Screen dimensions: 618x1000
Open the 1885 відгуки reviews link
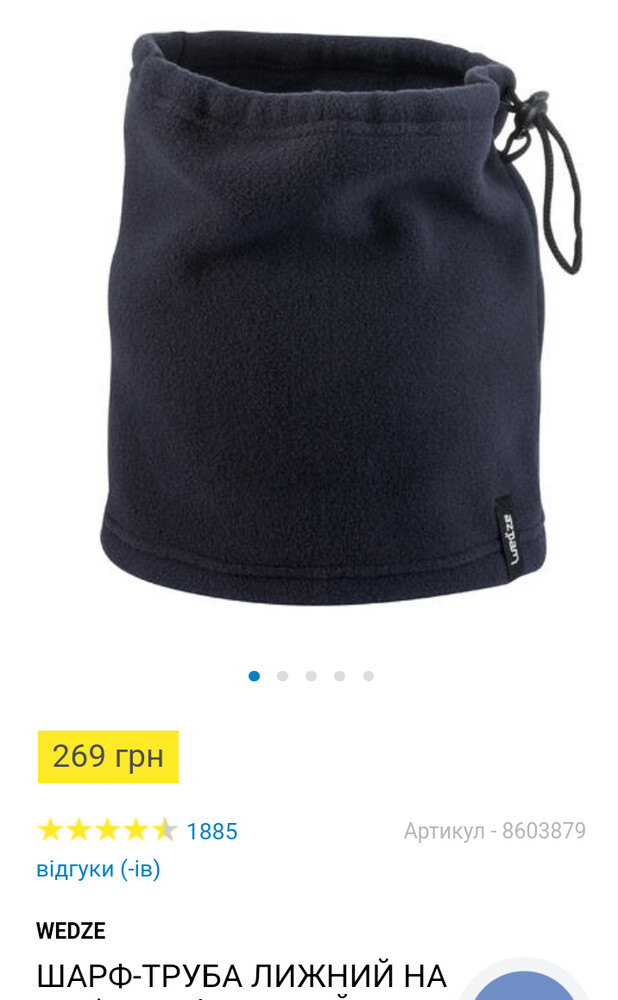point(212,831)
